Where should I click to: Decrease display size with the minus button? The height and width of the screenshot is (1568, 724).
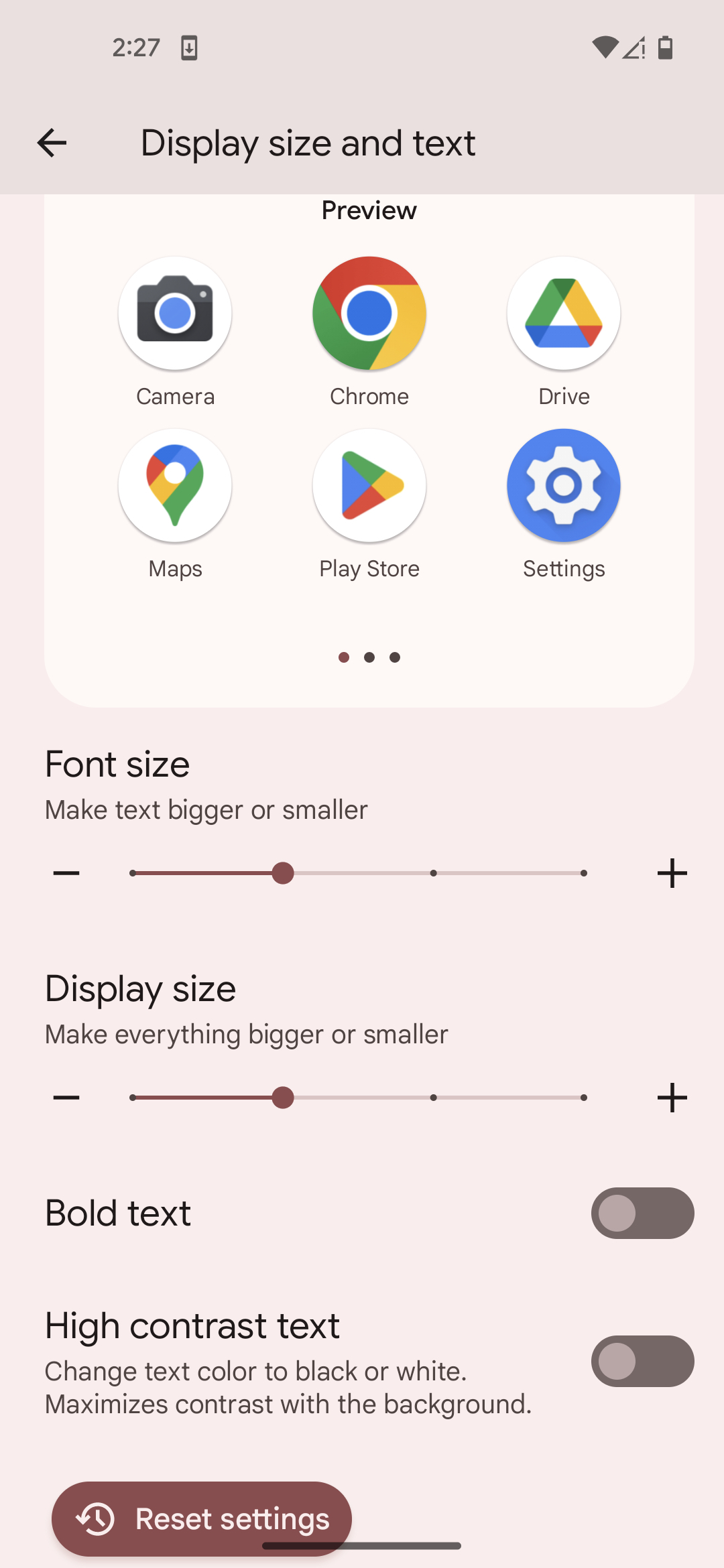[x=66, y=1098]
